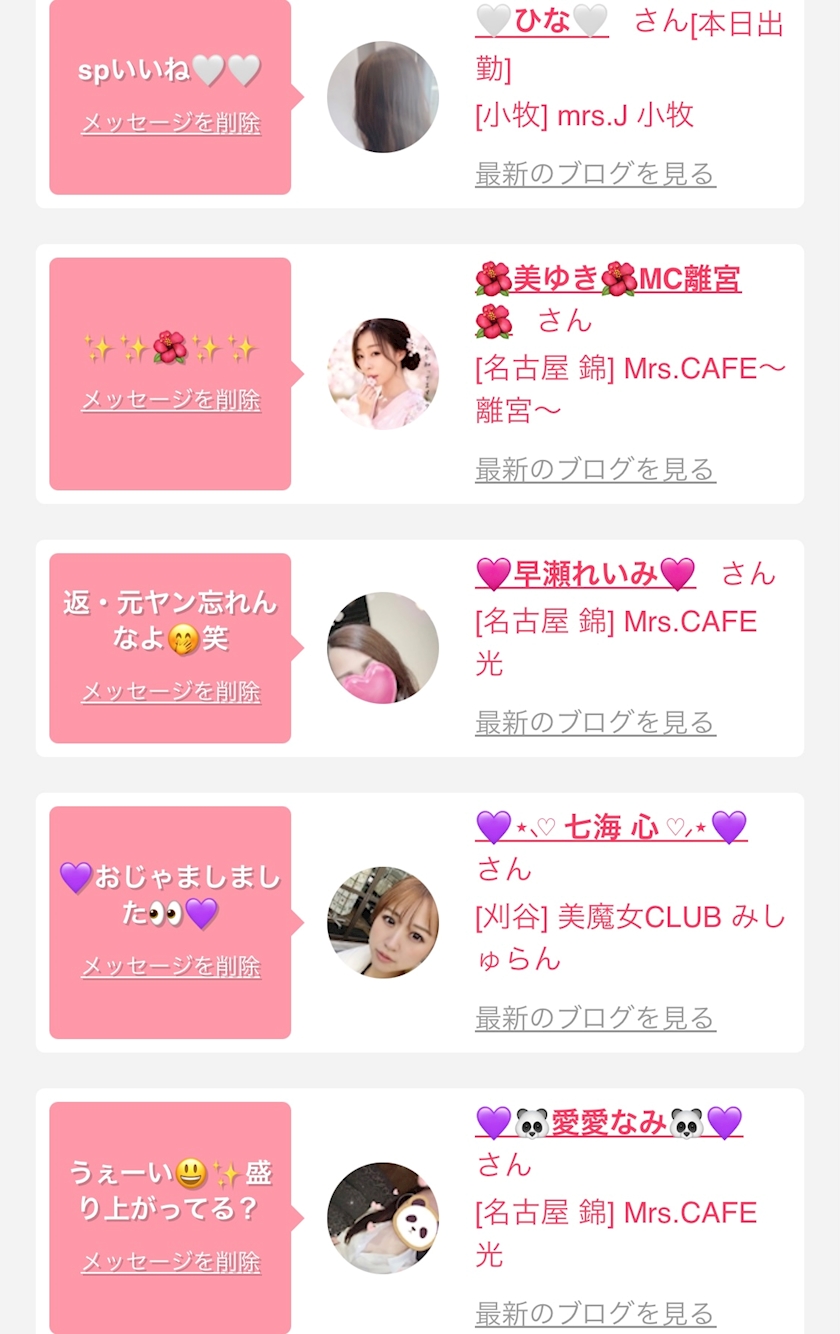Screen dimensions: 840x1334
Task: Delete the 'spいいね' message
Action: (170, 123)
